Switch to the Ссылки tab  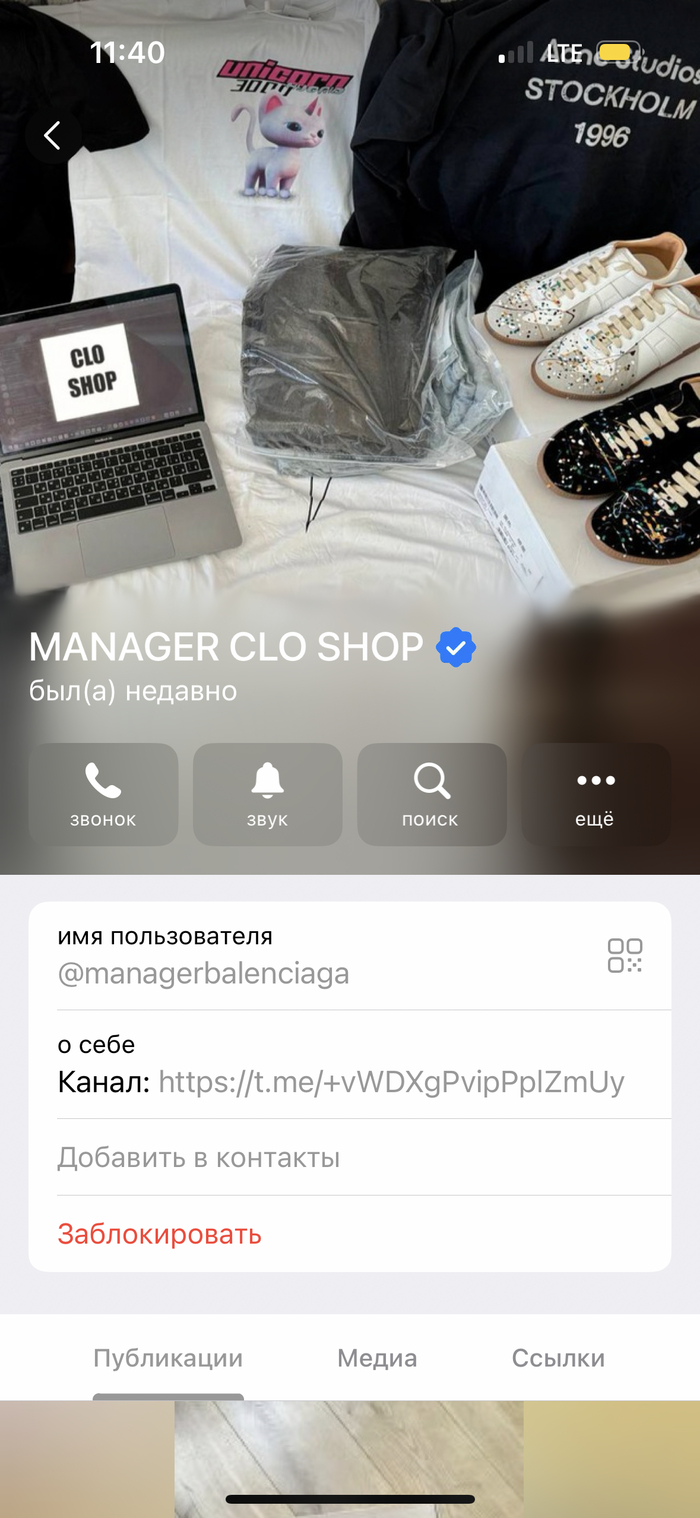click(x=558, y=1358)
